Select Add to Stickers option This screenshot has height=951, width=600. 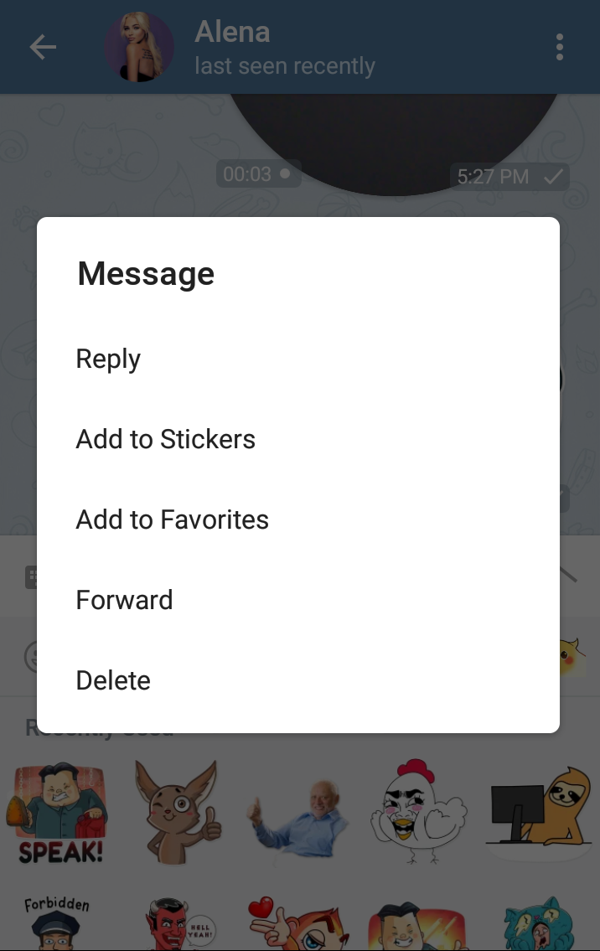pyautogui.click(x=166, y=439)
